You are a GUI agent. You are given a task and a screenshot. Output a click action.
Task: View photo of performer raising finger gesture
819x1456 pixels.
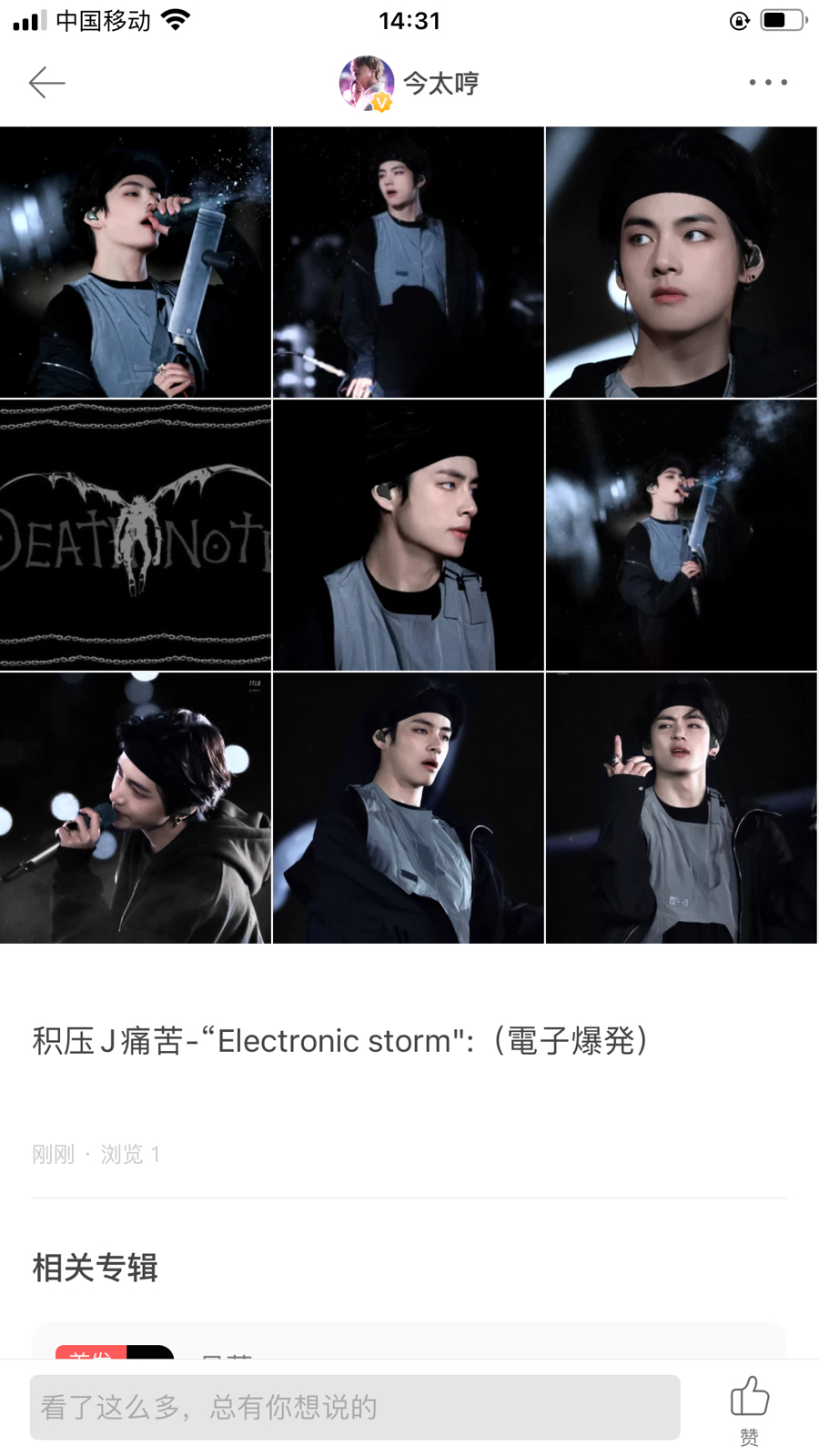point(681,808)
